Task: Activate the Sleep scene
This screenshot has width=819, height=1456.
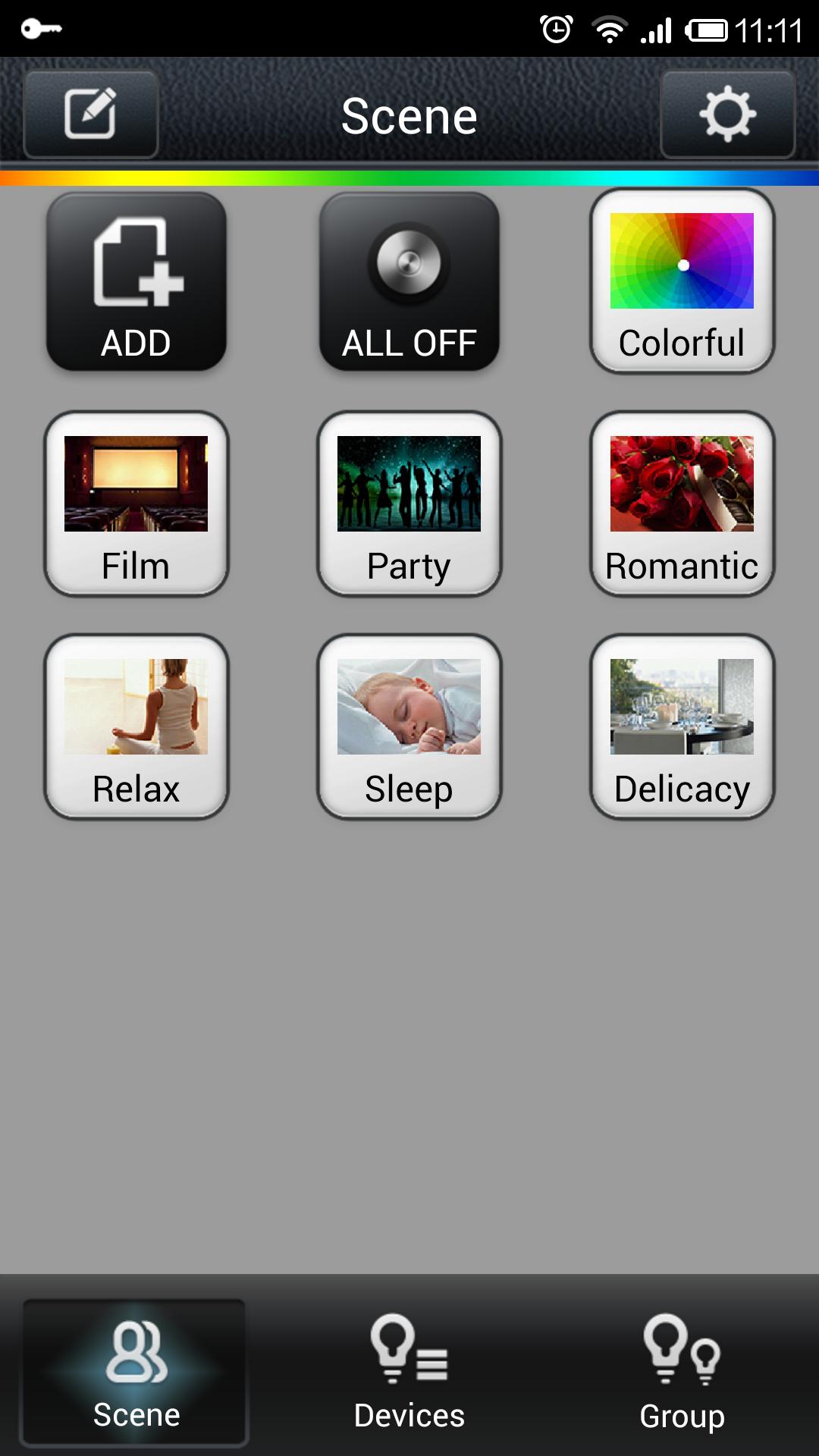Action: point(409,726)
